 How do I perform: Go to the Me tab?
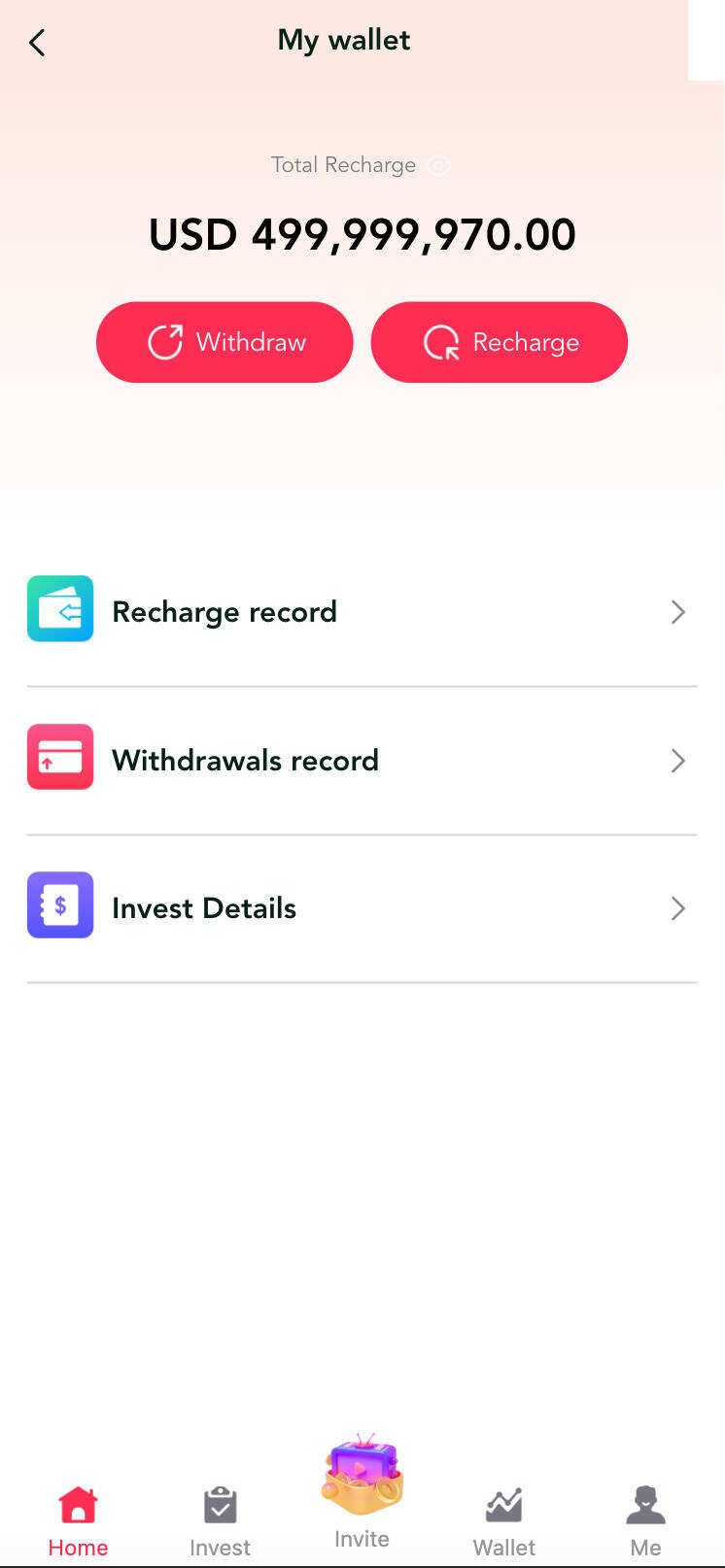coord(645,1521)
